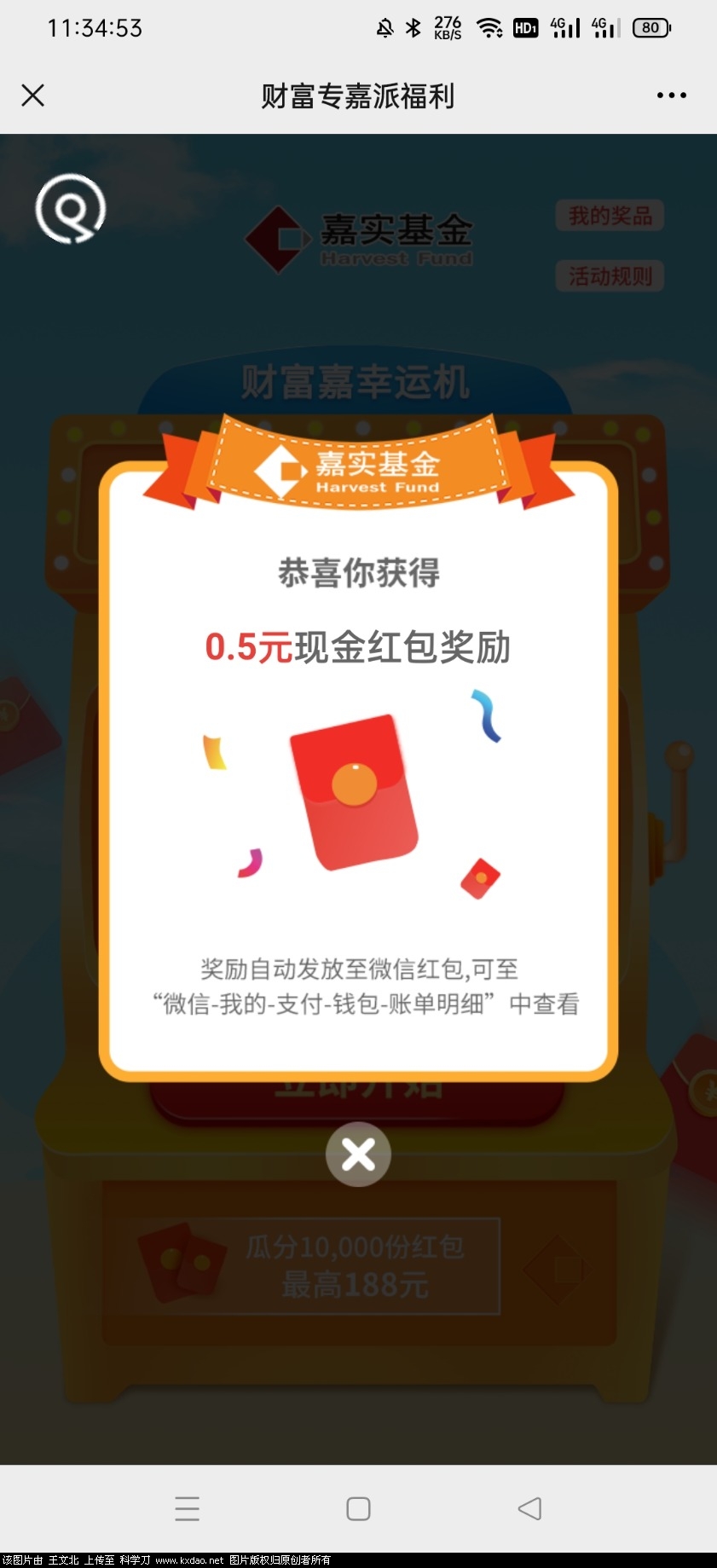Close the 财富专嘉派福利 webpage
This screenshot has height=1568, width=717.
point(33,95)
